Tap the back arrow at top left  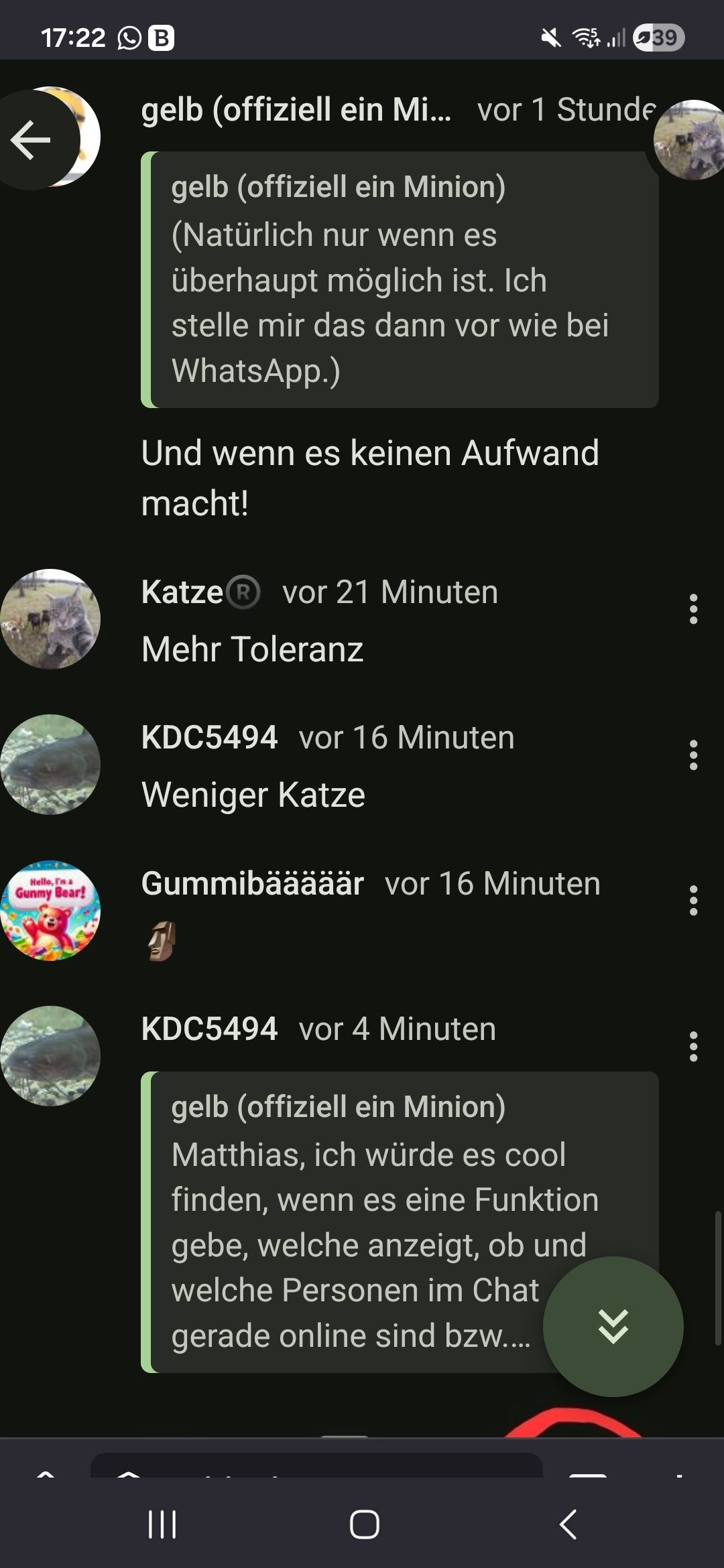[x=32, y=139]
